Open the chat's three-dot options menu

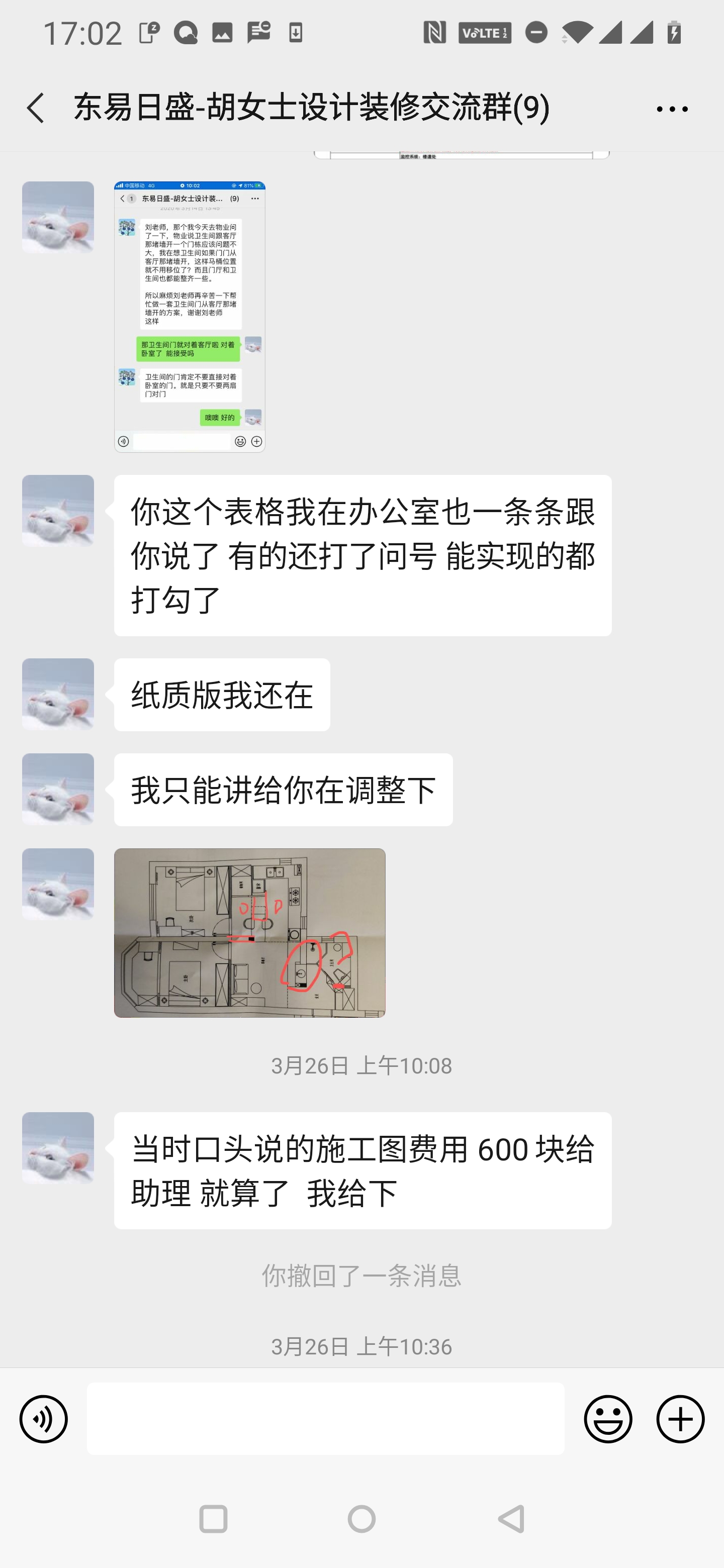point(672,110)
